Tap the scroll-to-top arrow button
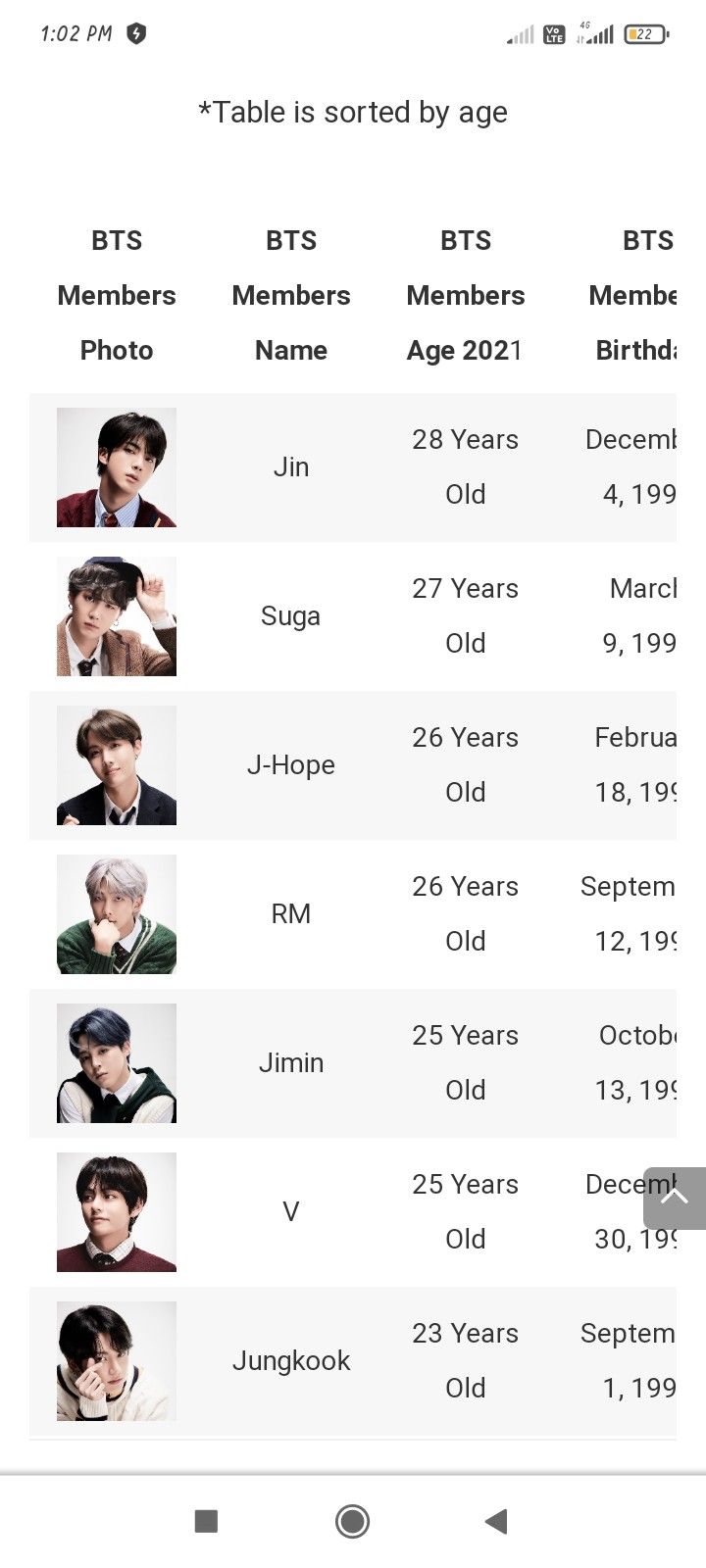Screen dimensions: 706x1568 click(x=675, y=1198)
